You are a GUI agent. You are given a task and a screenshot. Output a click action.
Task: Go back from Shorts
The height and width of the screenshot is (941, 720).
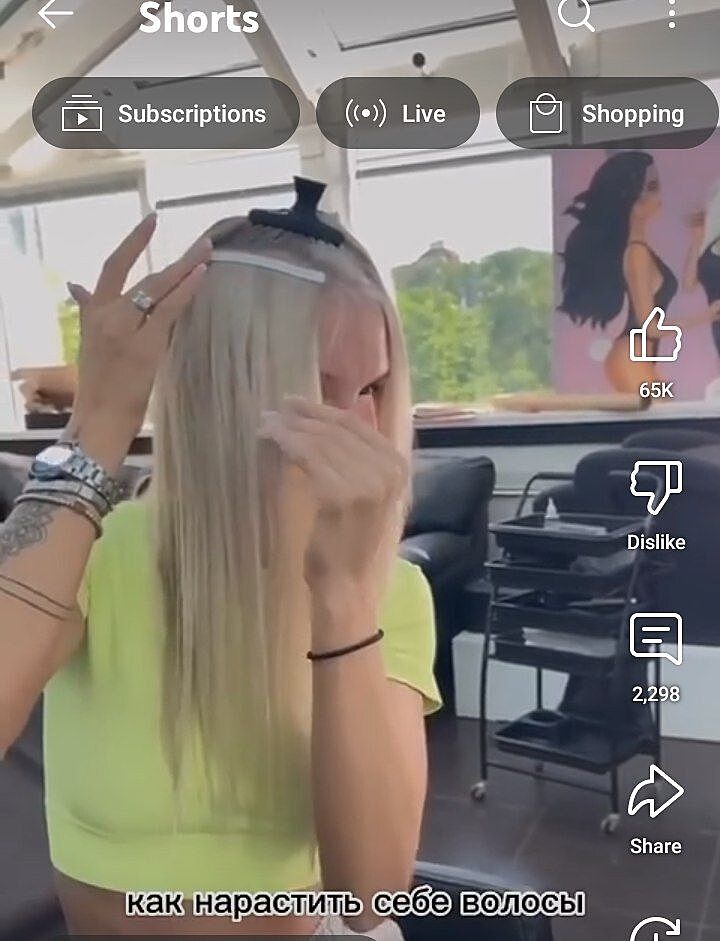click(x=55, y=14)
